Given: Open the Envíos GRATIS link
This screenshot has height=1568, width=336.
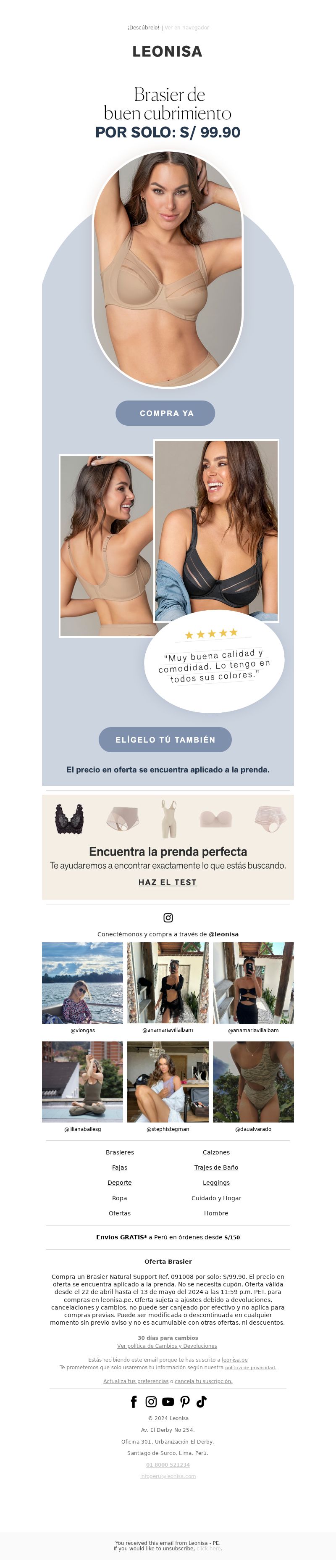Looking at the screenshot, I should 121,1237.
